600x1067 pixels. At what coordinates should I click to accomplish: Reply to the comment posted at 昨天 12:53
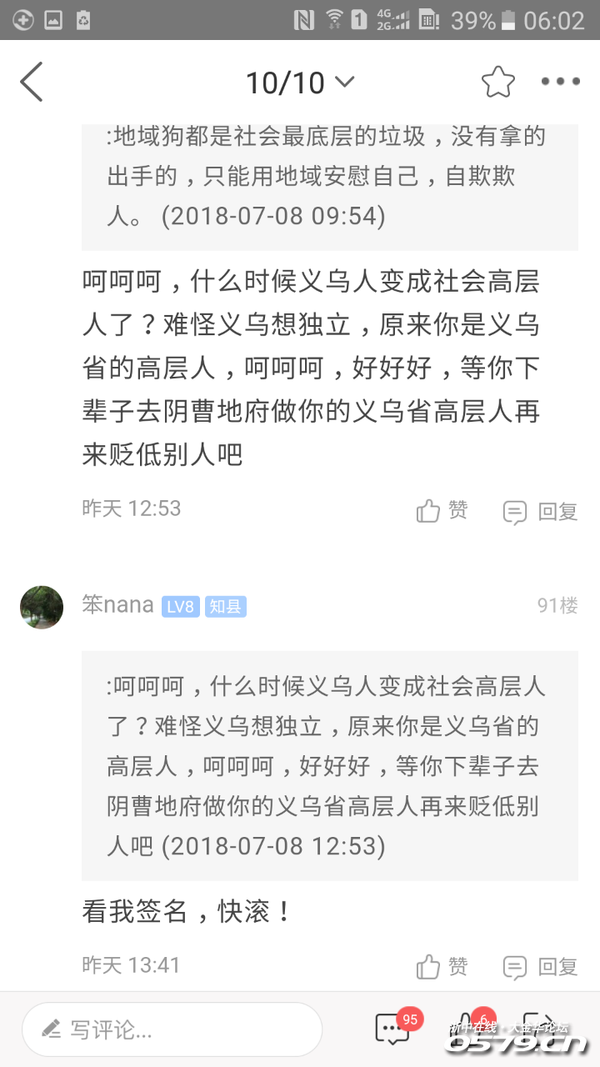pos(541,511)
